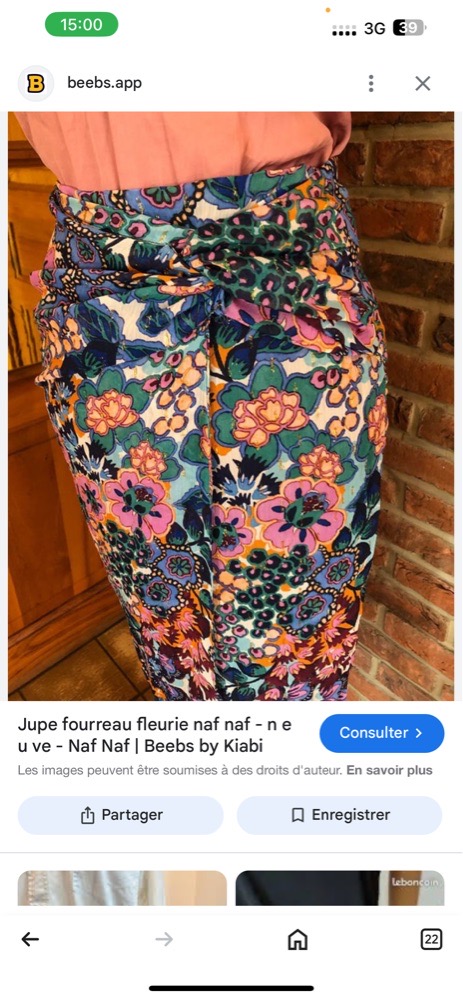
Task: Open the beebs.app source site
Action: (105, 83)
